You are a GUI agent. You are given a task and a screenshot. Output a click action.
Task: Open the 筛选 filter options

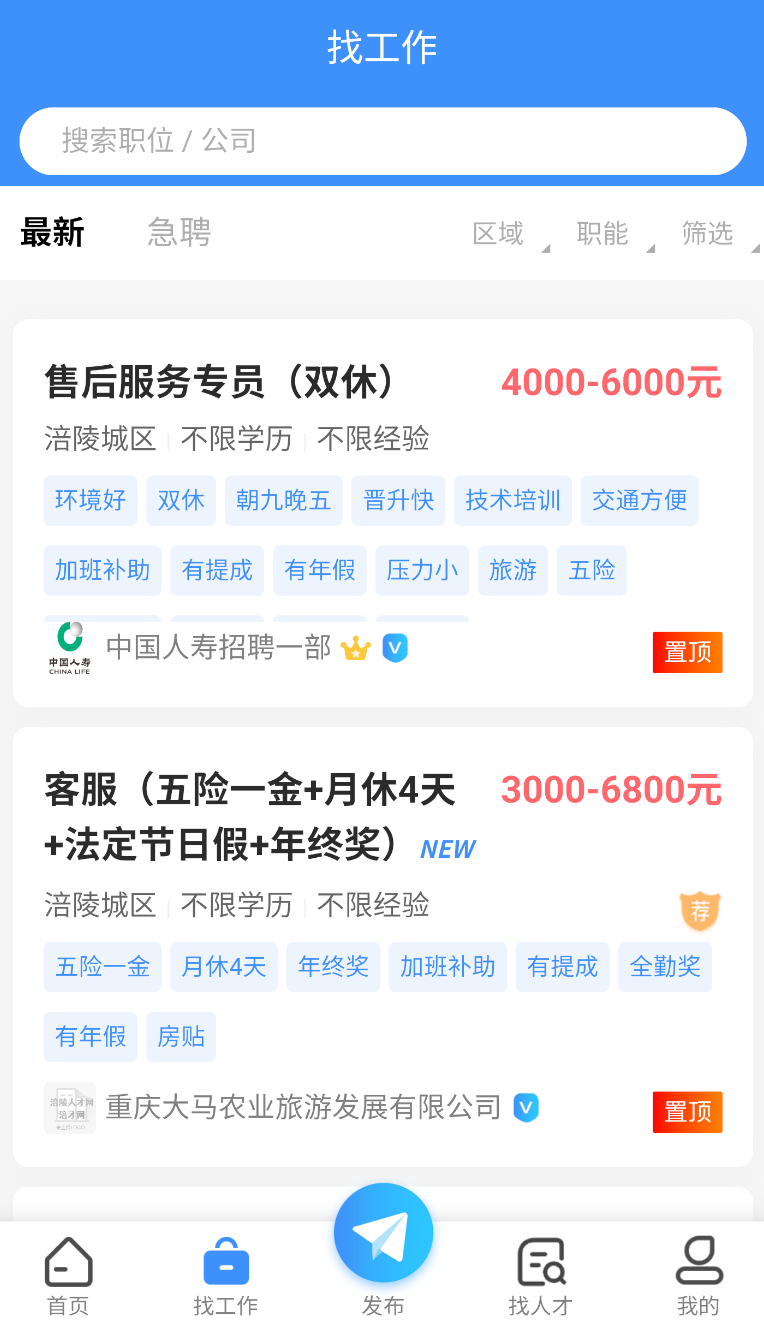pos(709,234)
